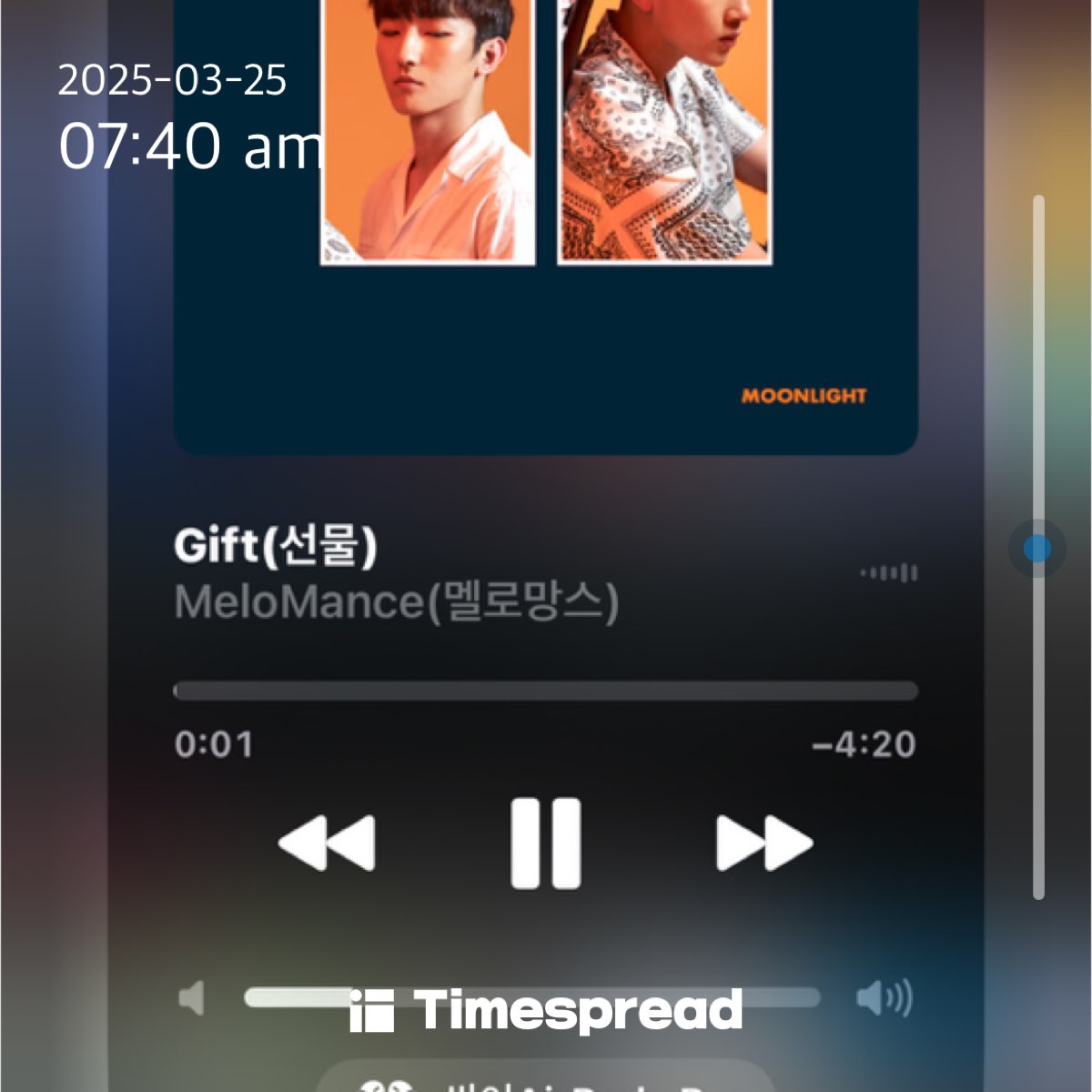Tap the vertical slider with the blue knob

(1037, 549)
